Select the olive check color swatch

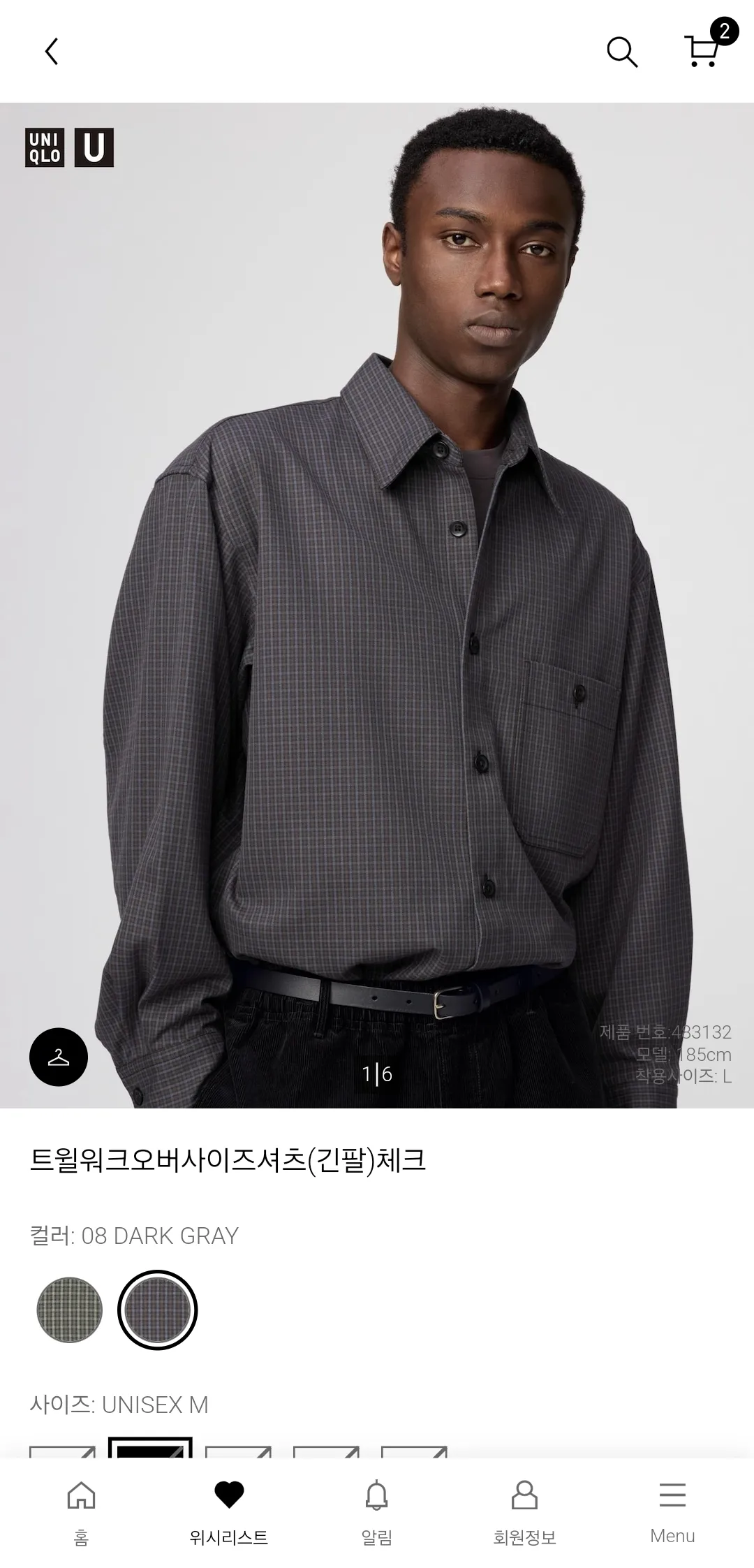coord(69,1310)
